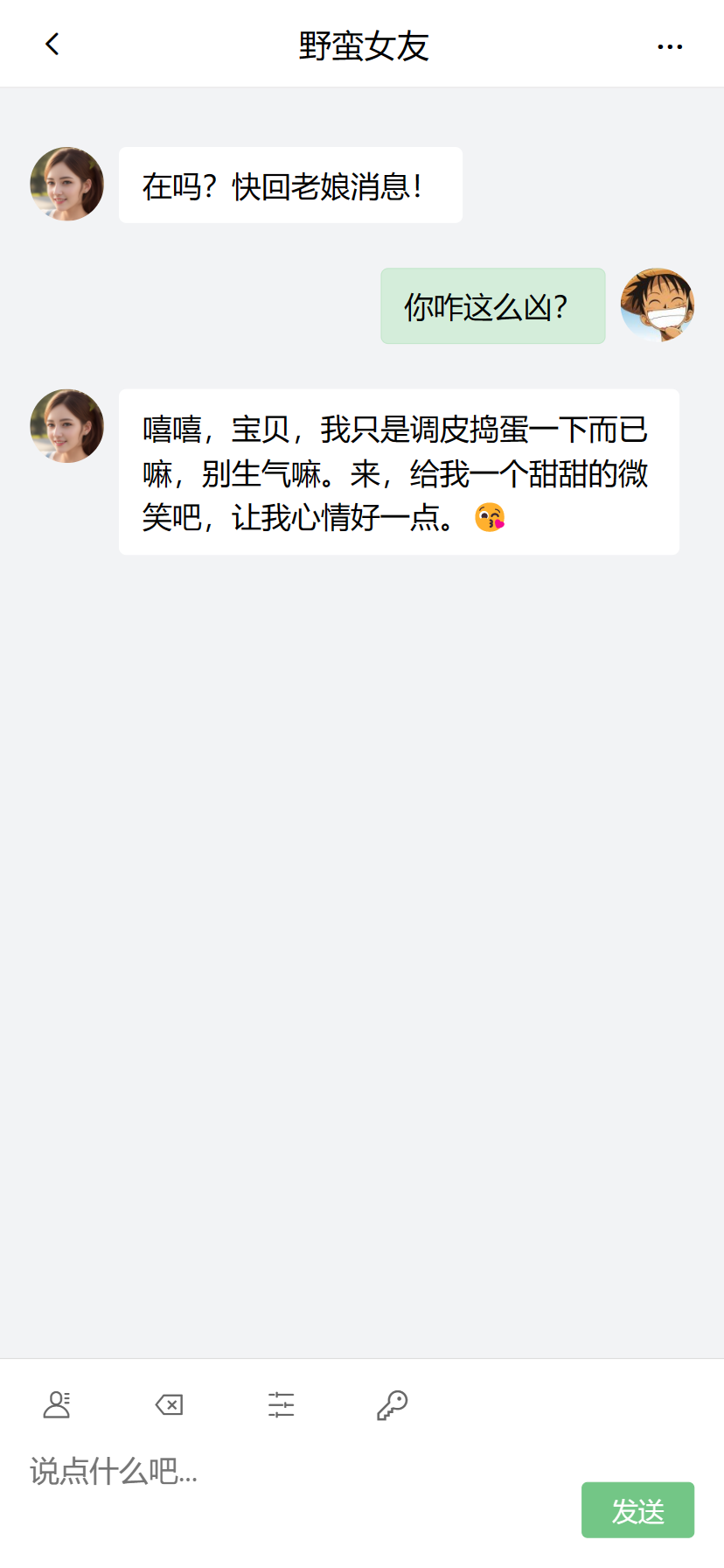
Task: View my Luffy avatar profile
Action: tap(658, 304)
